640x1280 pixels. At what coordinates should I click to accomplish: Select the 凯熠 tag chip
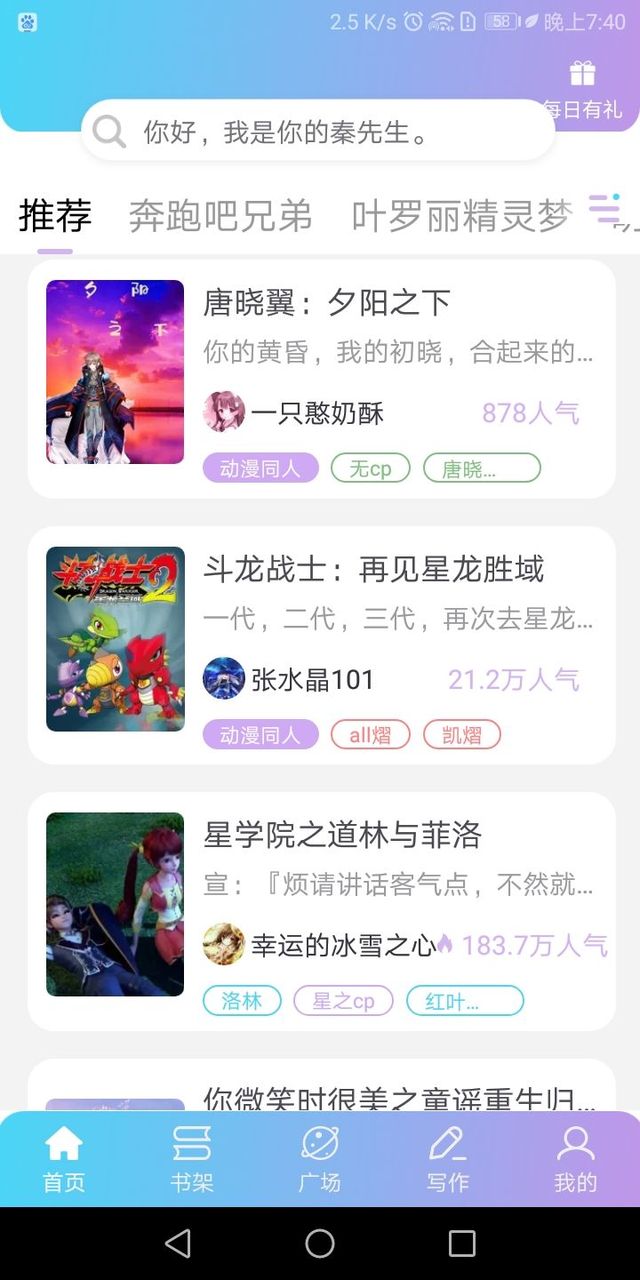click(462, 735)
